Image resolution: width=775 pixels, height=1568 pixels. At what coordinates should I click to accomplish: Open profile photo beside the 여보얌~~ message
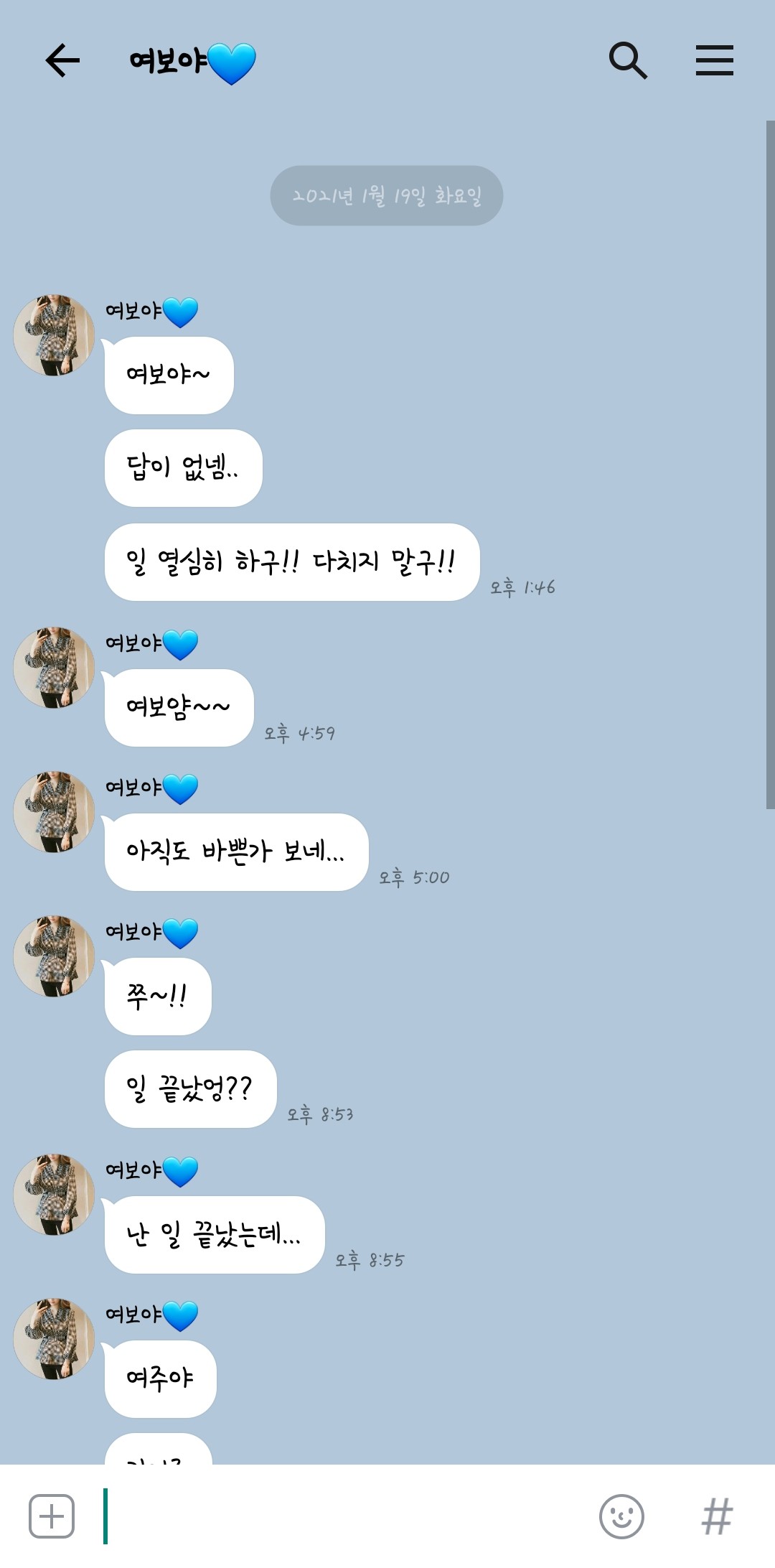tap(55, 668)
